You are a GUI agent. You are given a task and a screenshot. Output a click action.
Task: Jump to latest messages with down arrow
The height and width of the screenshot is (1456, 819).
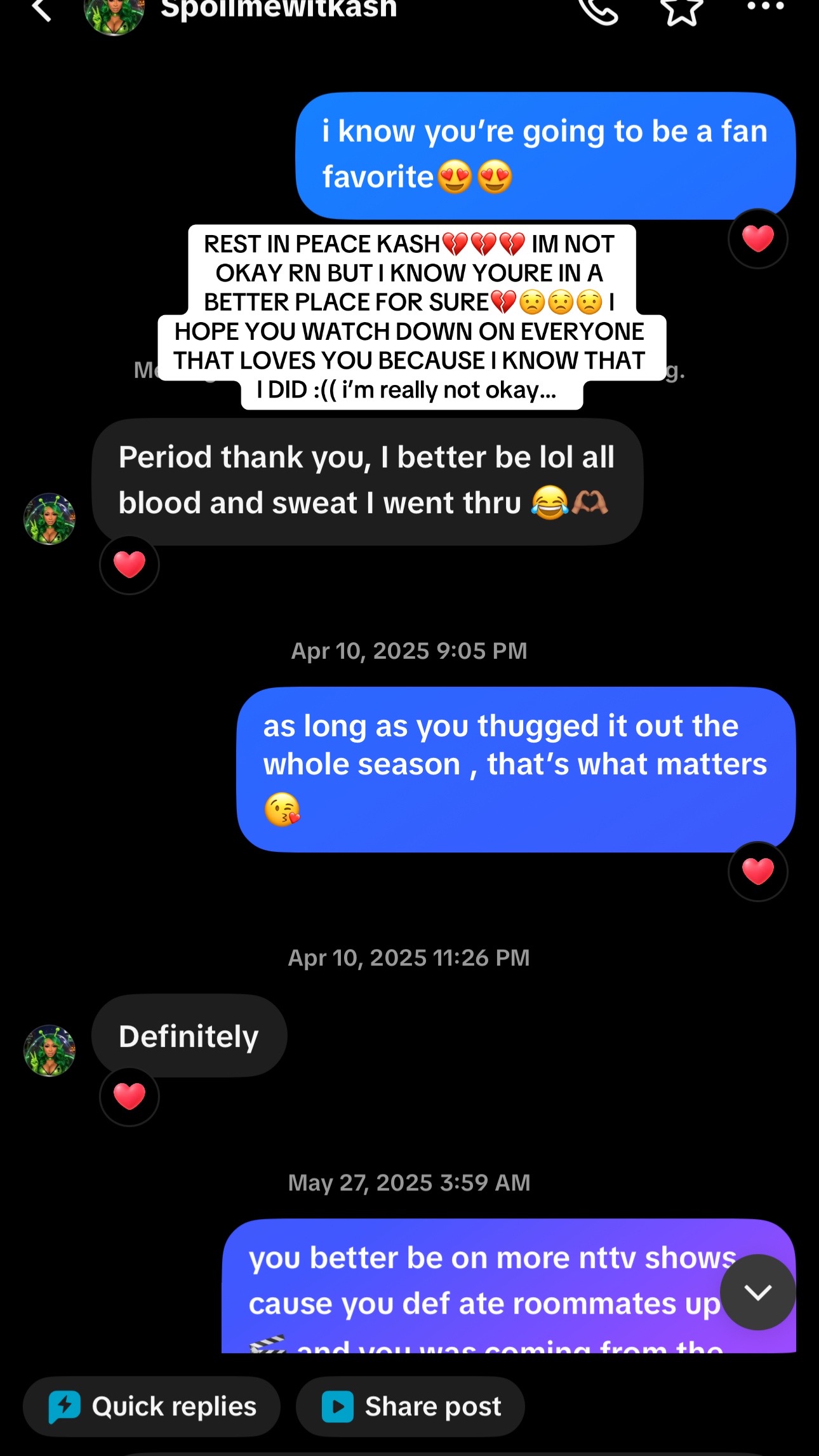757,1291
